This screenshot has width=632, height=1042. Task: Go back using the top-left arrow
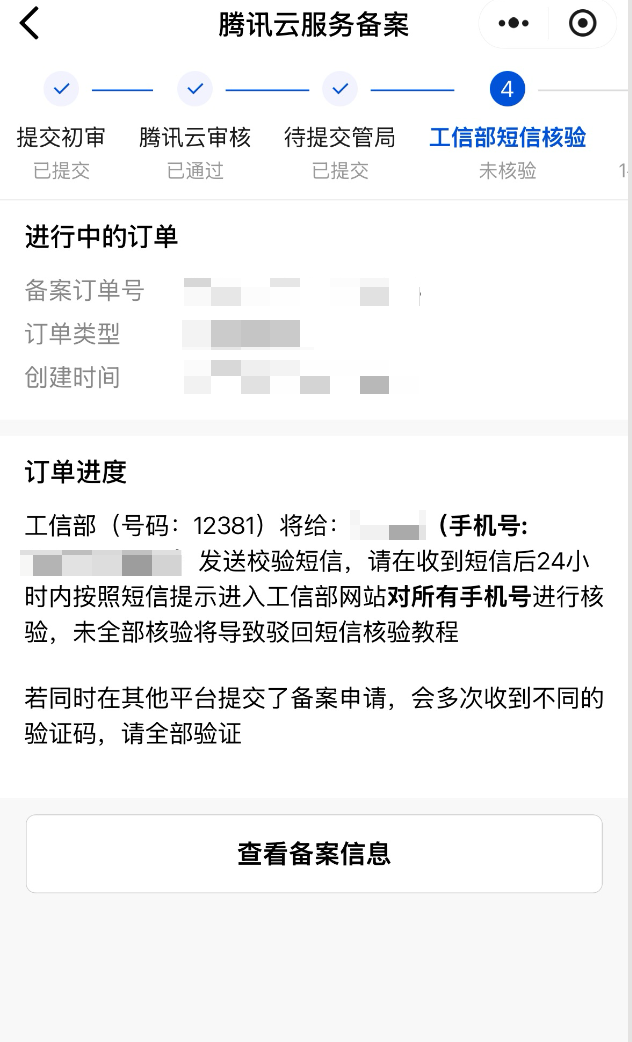[x=30, y=23]
